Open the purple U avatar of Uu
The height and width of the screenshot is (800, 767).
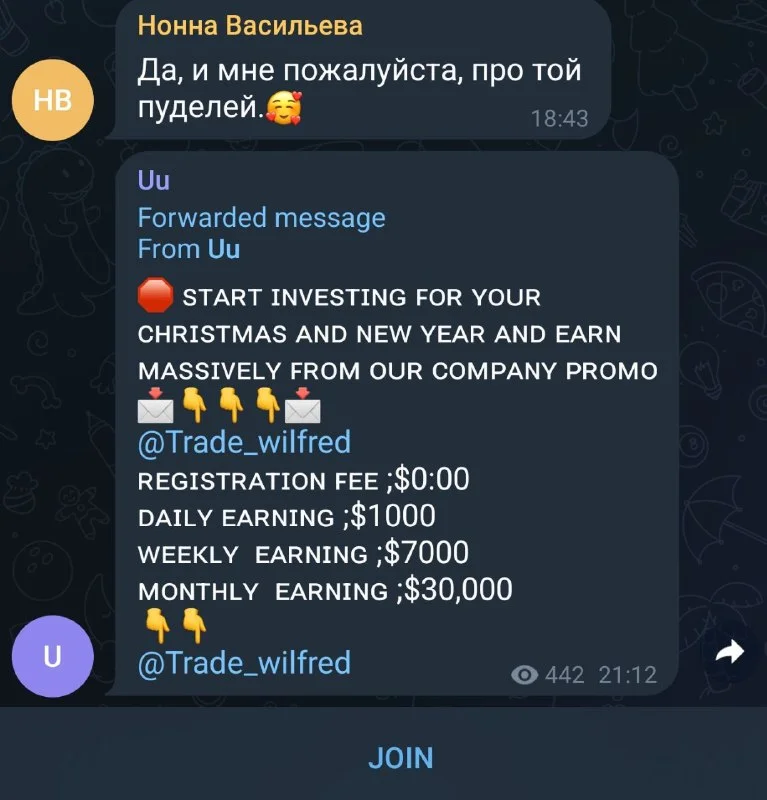[x=52, y=656]
